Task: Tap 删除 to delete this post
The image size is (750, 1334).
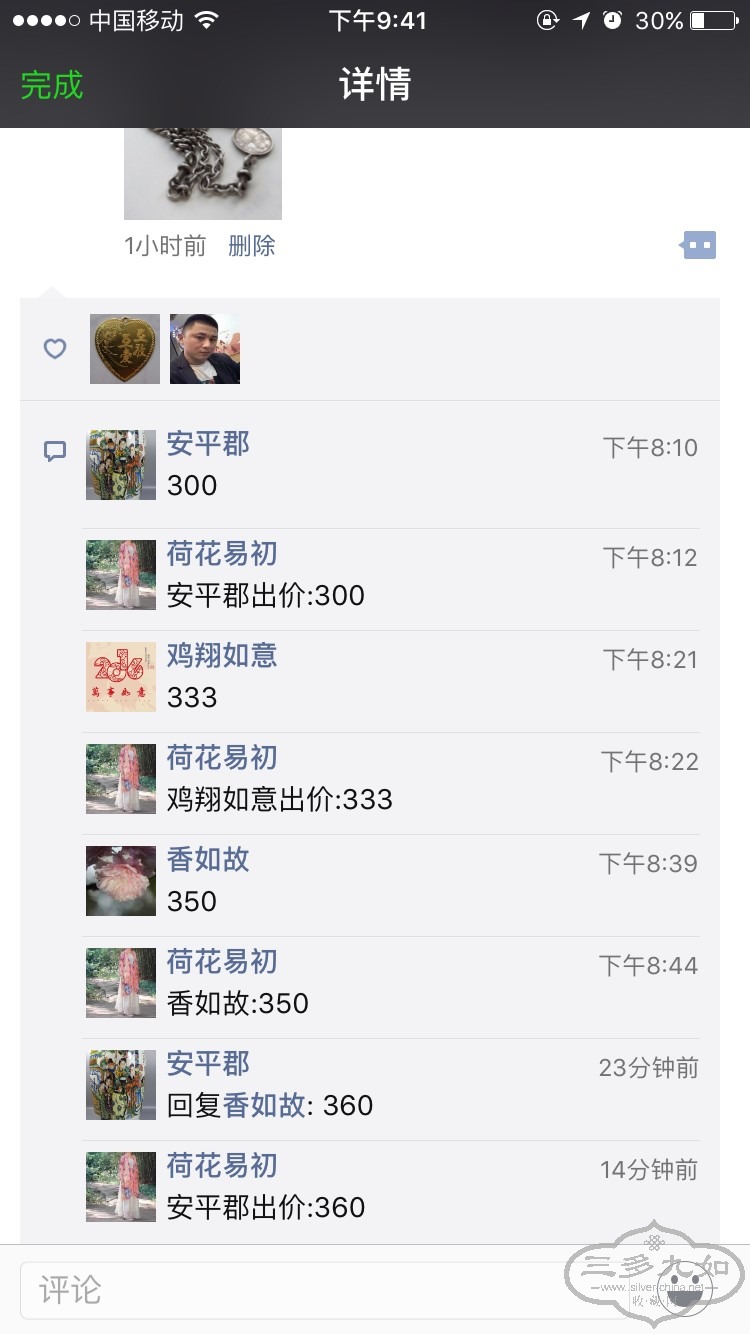Action: [x=251, y=246]
